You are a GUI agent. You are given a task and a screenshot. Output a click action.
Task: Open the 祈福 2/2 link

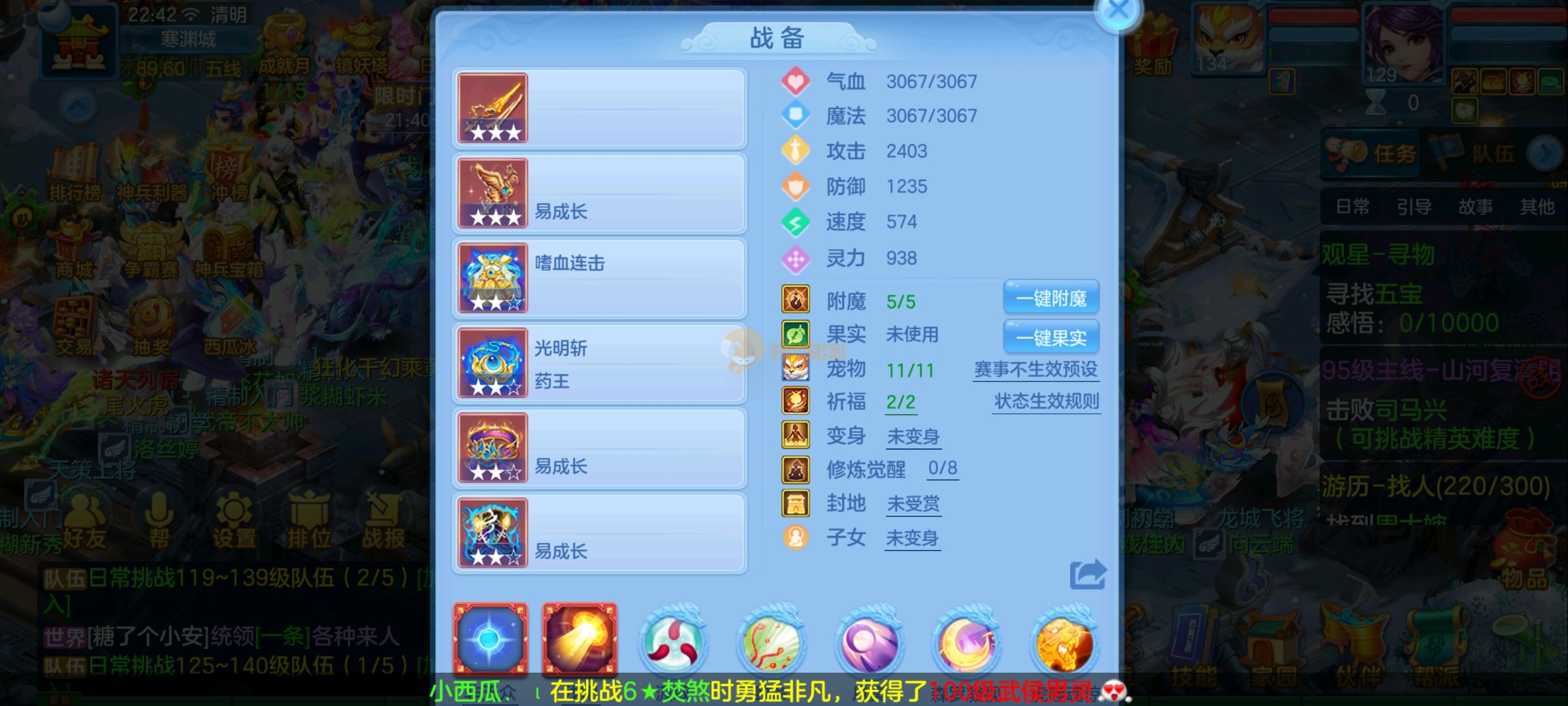coord(900,403)
